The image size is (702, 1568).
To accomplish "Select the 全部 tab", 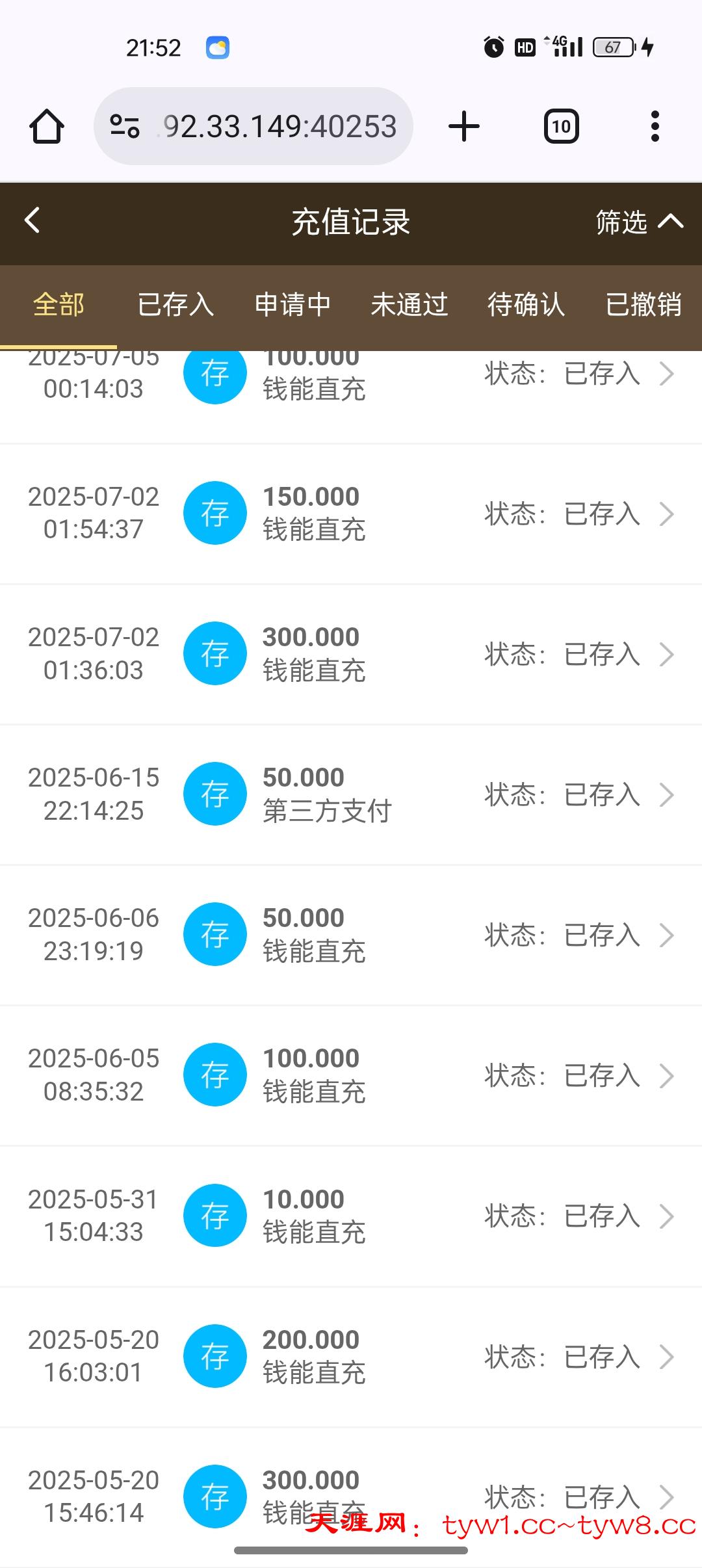I will [58, 304].
